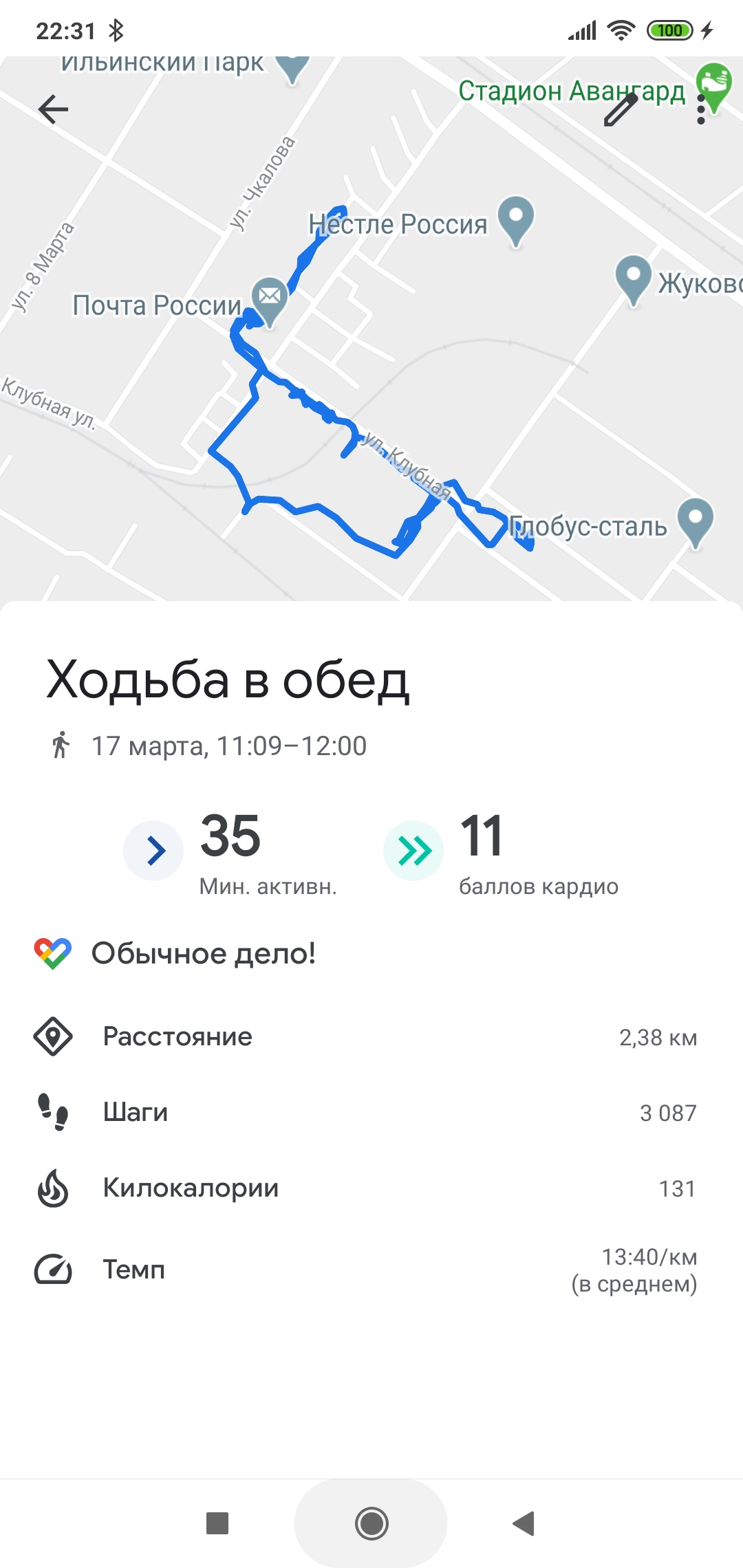Image resolution: width=743 pixels, height=1568 pixels.
Task: Tap the system home button
Action: click(371, 1523)
